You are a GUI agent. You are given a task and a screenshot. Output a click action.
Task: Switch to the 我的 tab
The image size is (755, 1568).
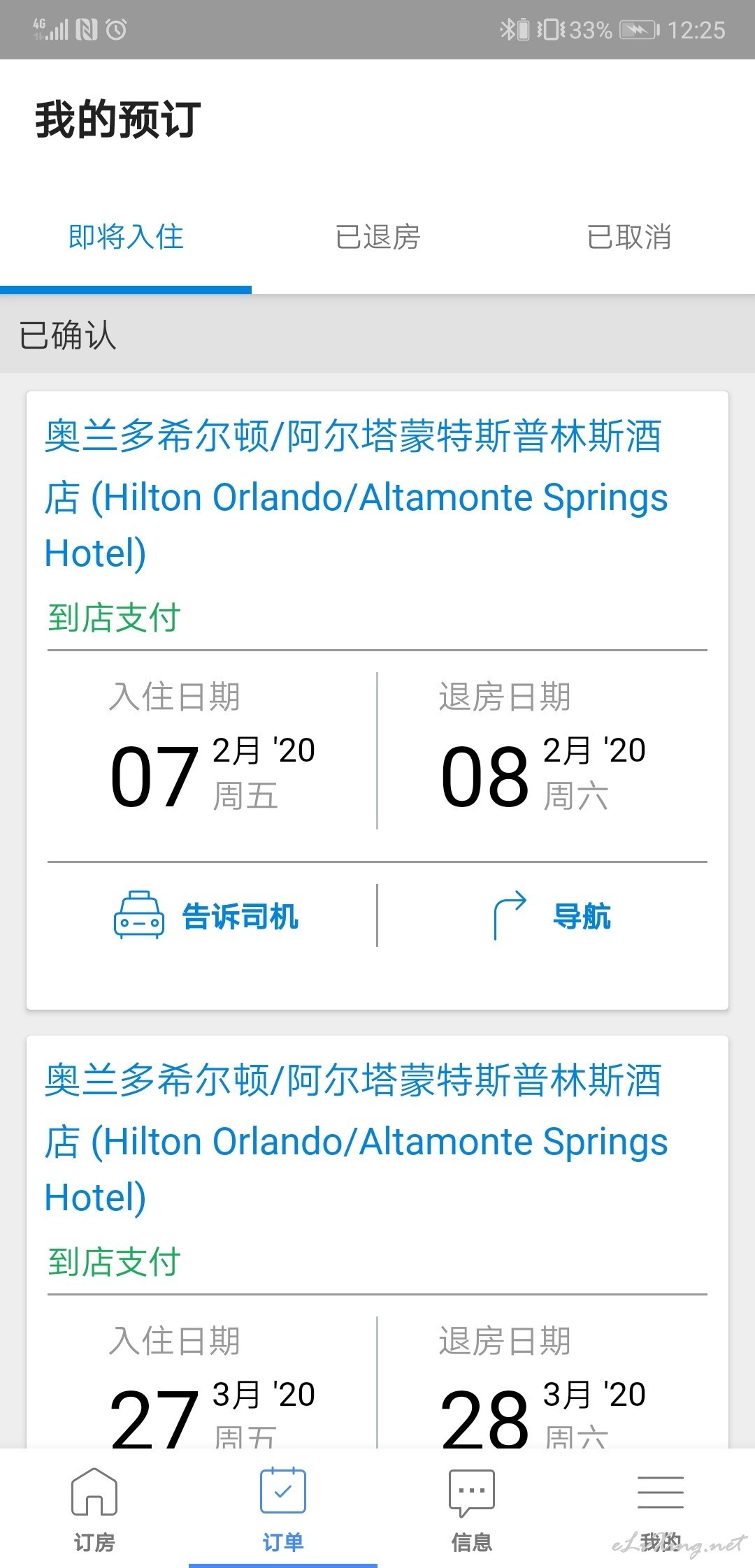point(661,1509)
